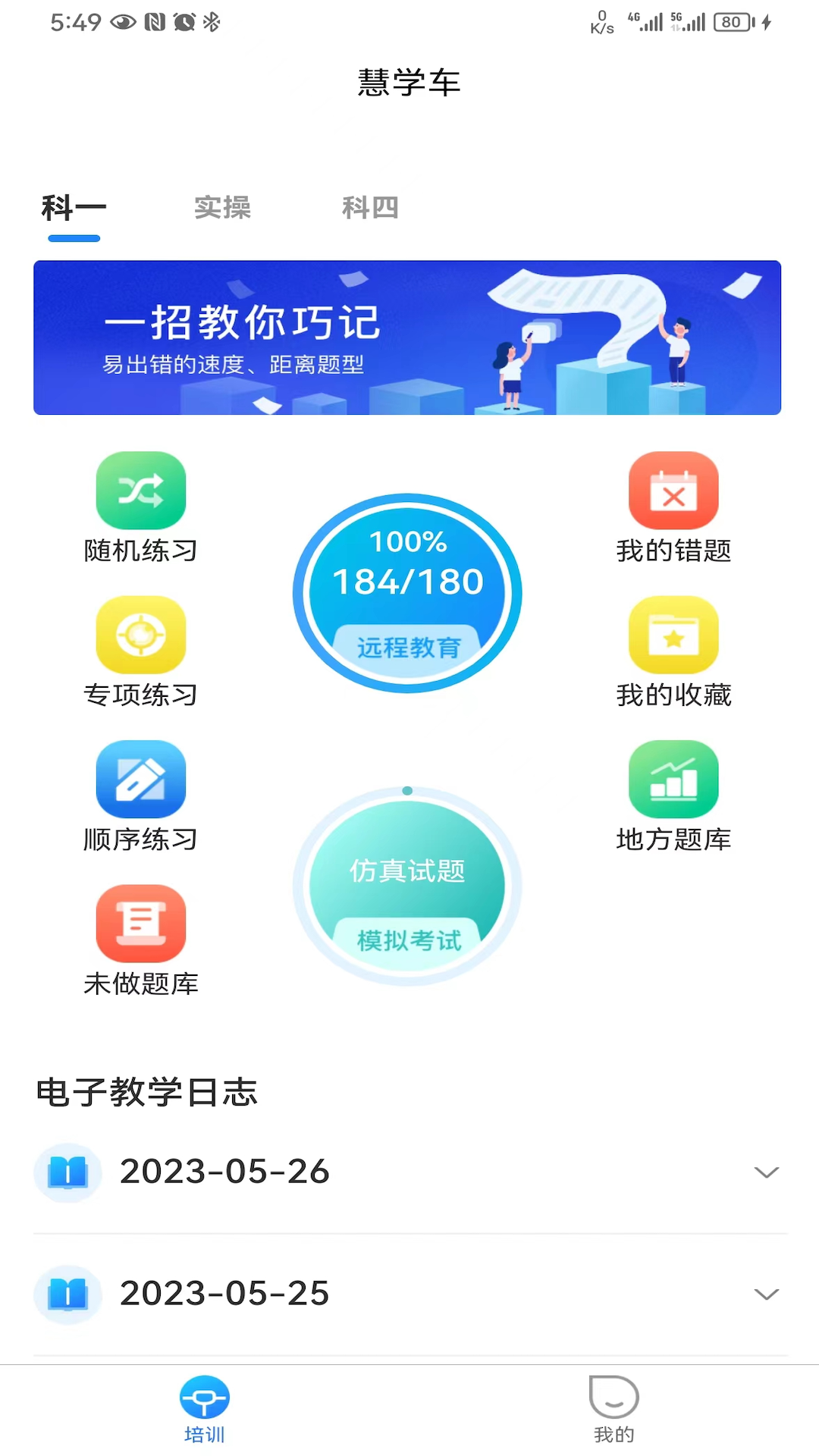
Task: Tap the book icon beside 2023-05-26
Action: click(x=67, y=1172)
